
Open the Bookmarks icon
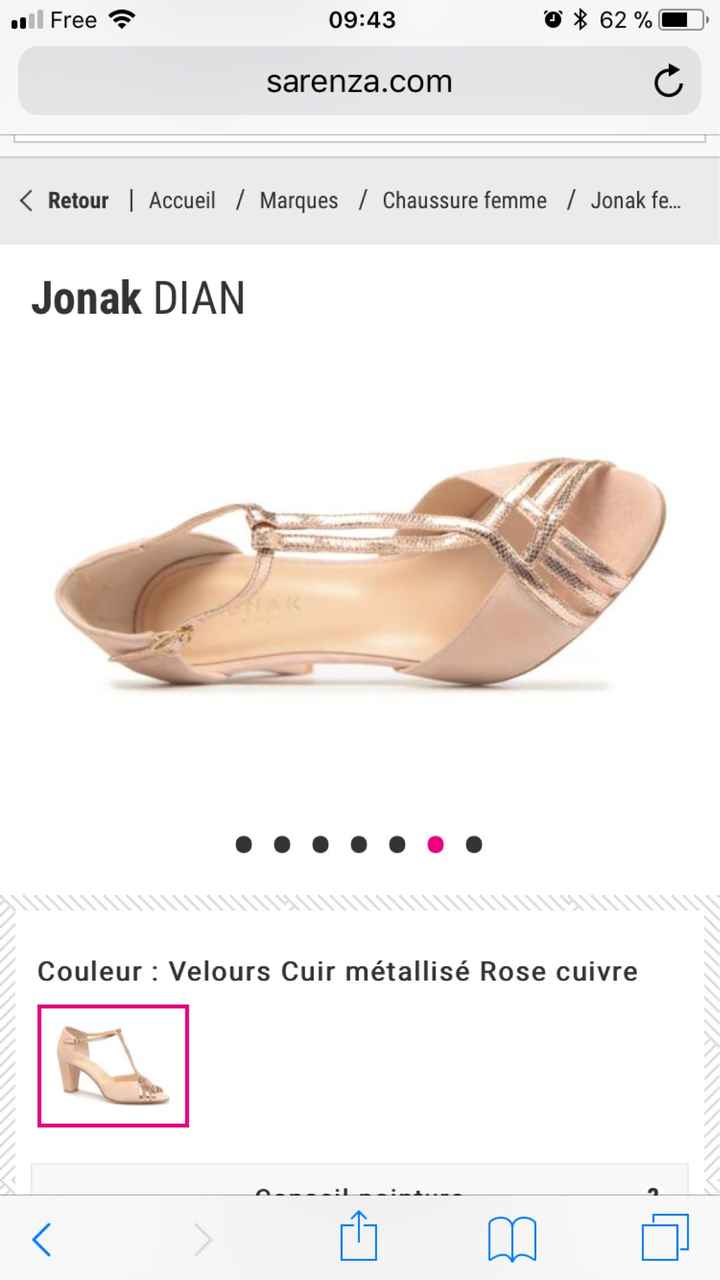point(513,1240)
